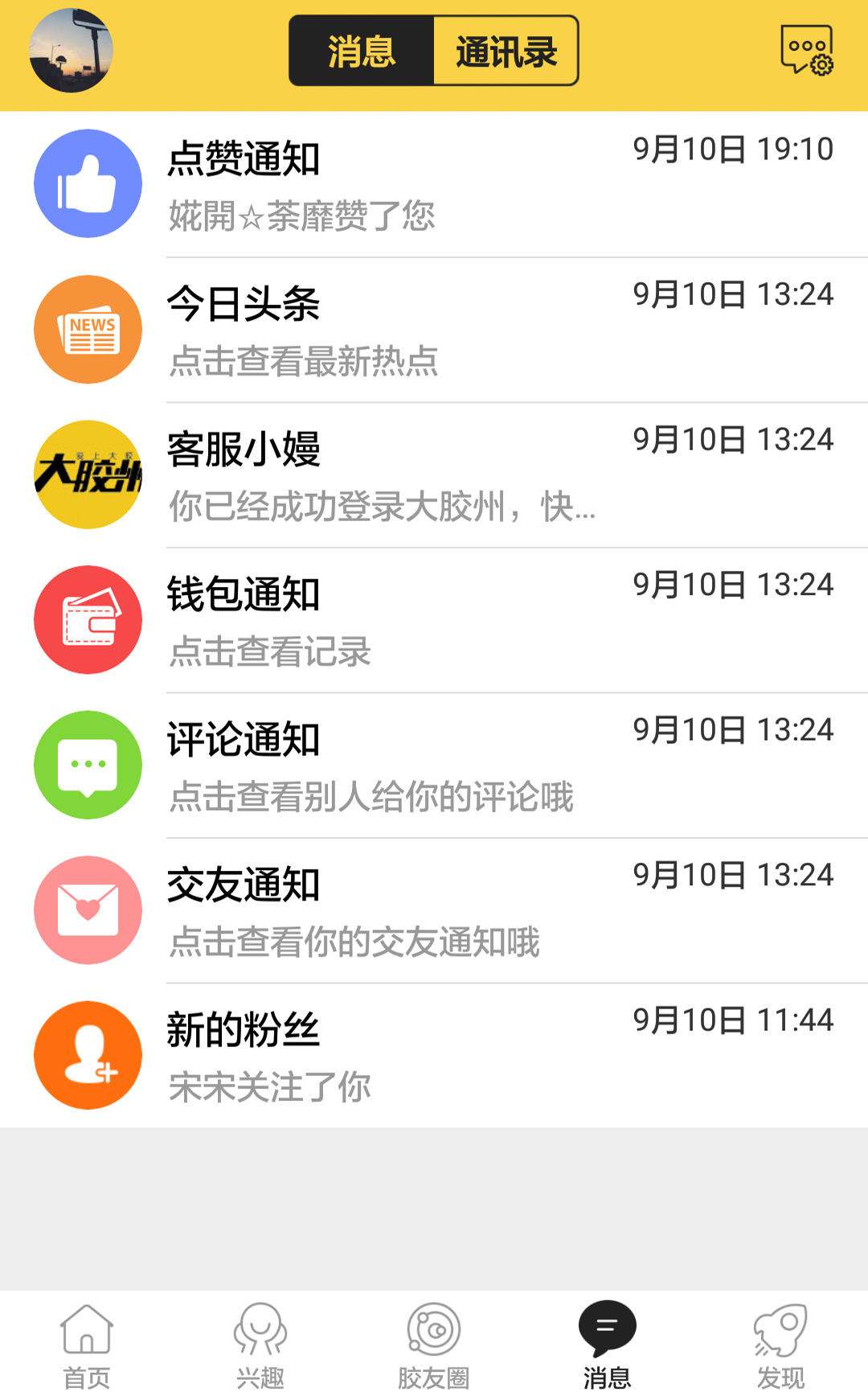This screenshot has height=1392, width=868.
Task: Tap the 消息 bottom navigation tab
Action: (x=608, y=1345)
